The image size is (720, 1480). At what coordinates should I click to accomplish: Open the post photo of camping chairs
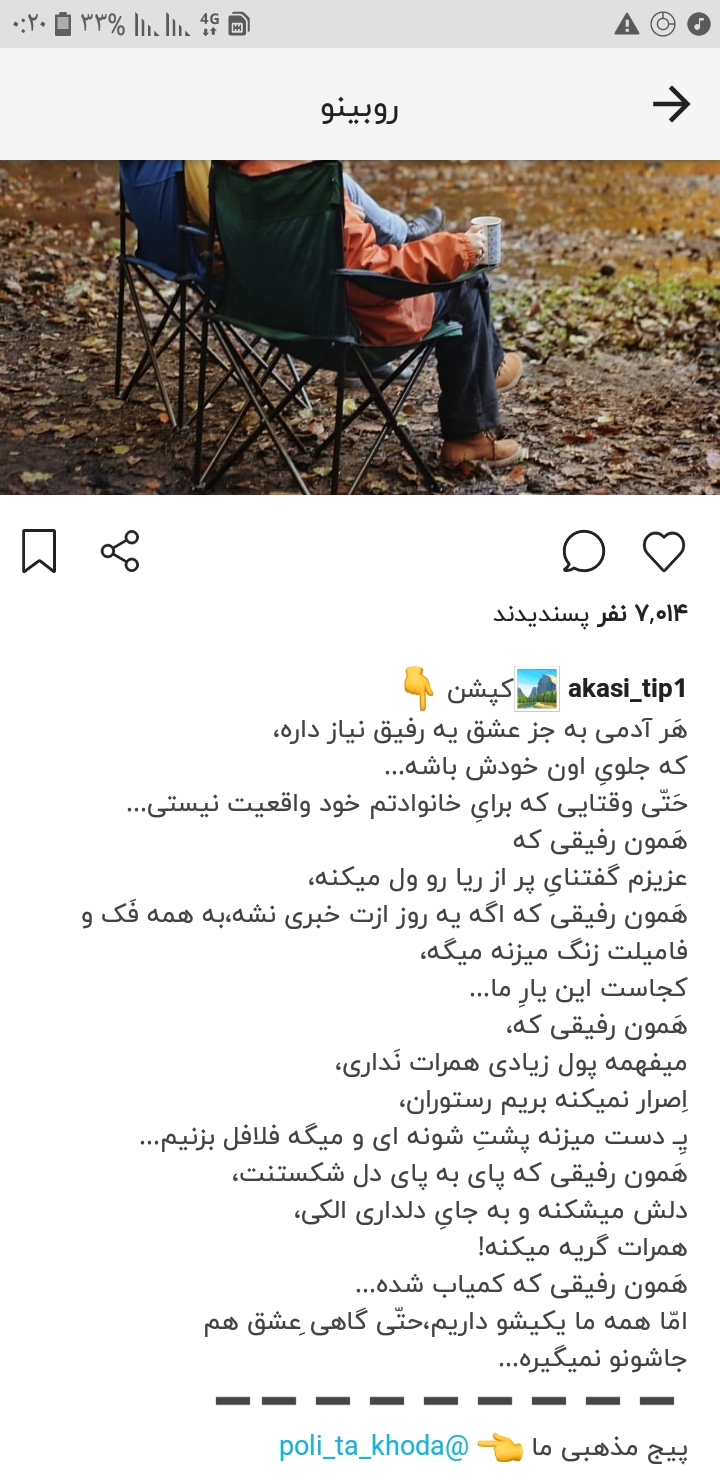(x=360, y=327)
